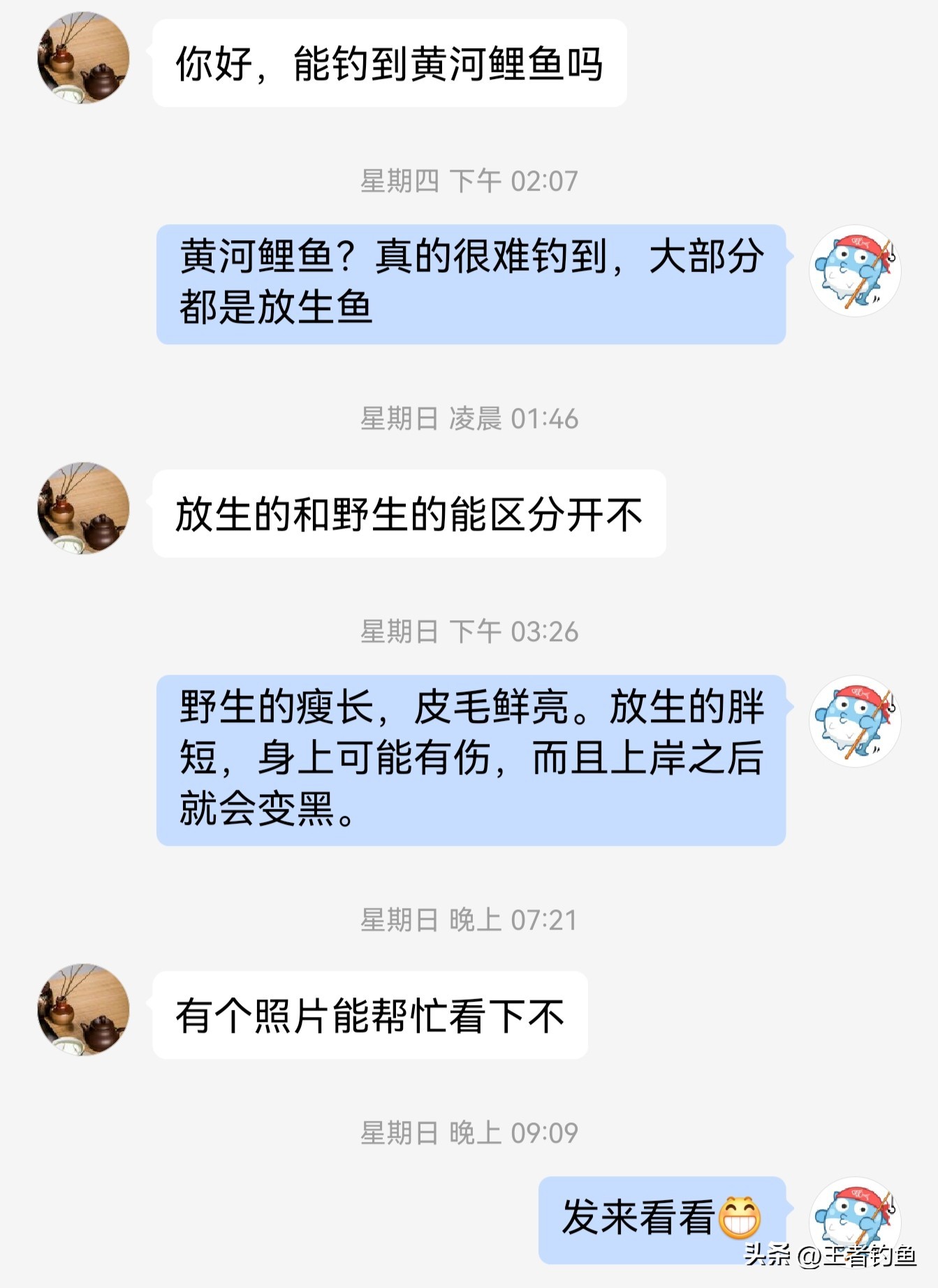
Task: View profile of sender of 有个照片能帮忙看下不
Action: (83, 1010)
